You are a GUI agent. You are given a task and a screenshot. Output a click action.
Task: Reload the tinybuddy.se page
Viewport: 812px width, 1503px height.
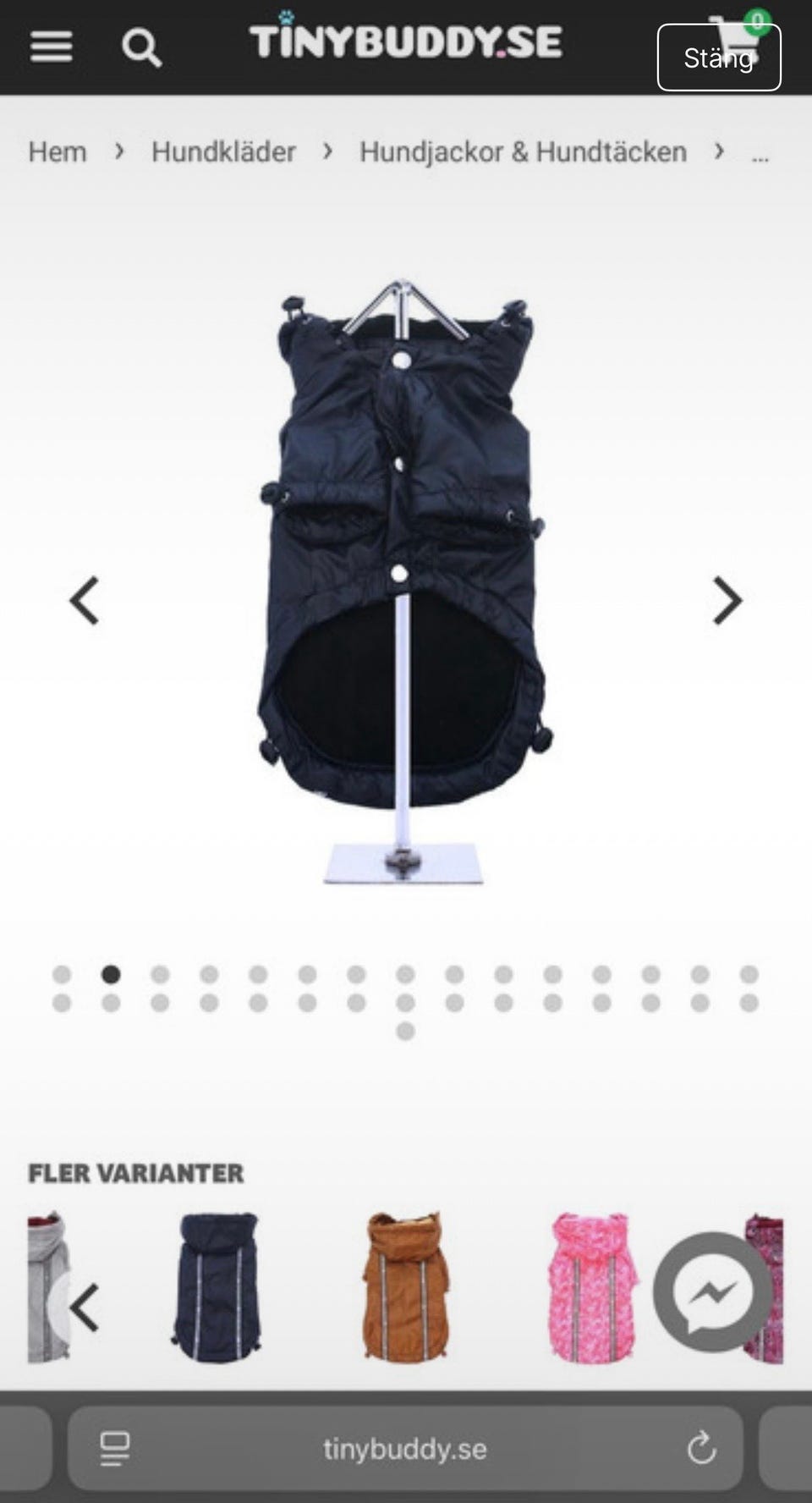coord(701,1449)
